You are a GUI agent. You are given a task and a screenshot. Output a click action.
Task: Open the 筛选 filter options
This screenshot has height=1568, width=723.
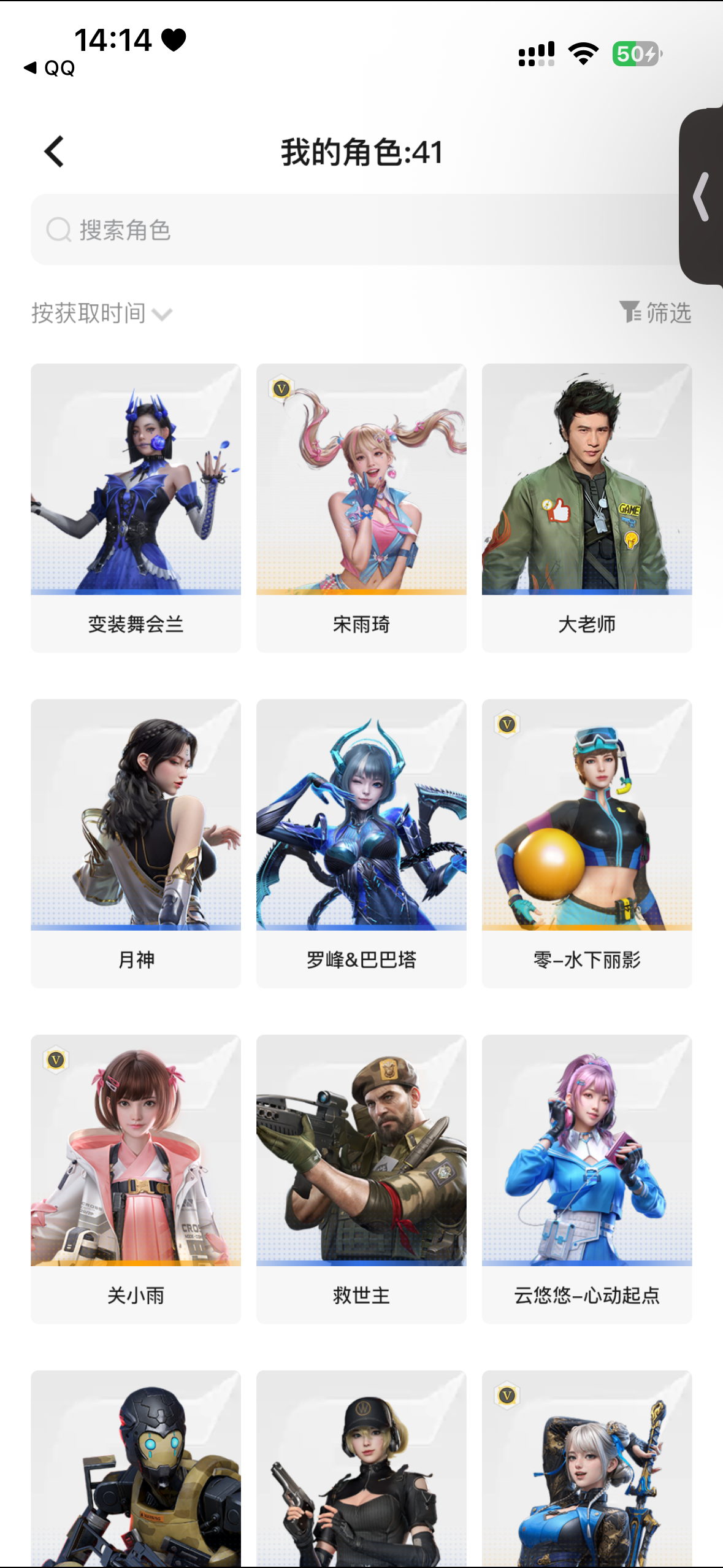click(655, 313)
